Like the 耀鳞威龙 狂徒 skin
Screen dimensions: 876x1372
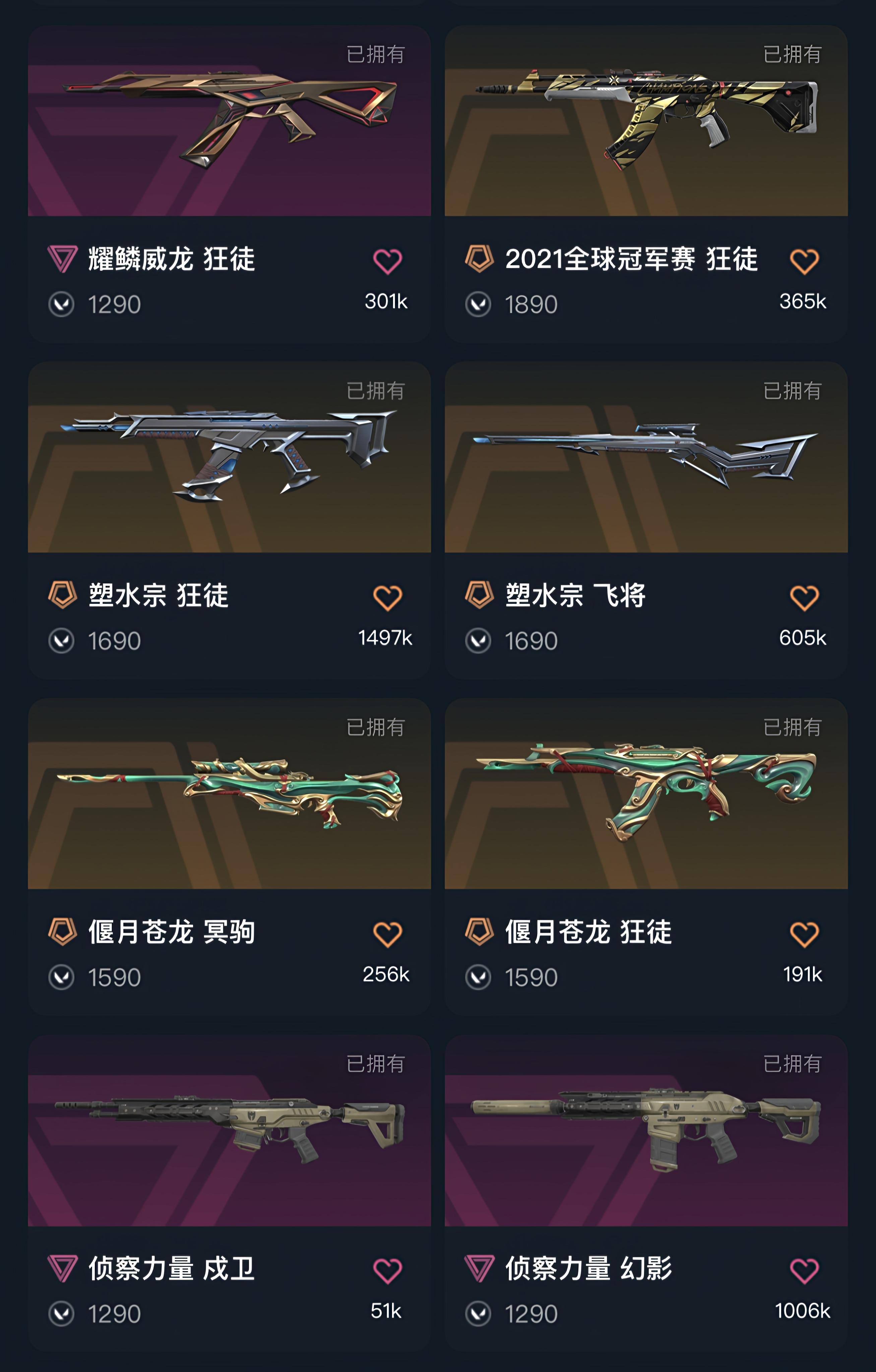pyautogui.click(x=387, y=262)
